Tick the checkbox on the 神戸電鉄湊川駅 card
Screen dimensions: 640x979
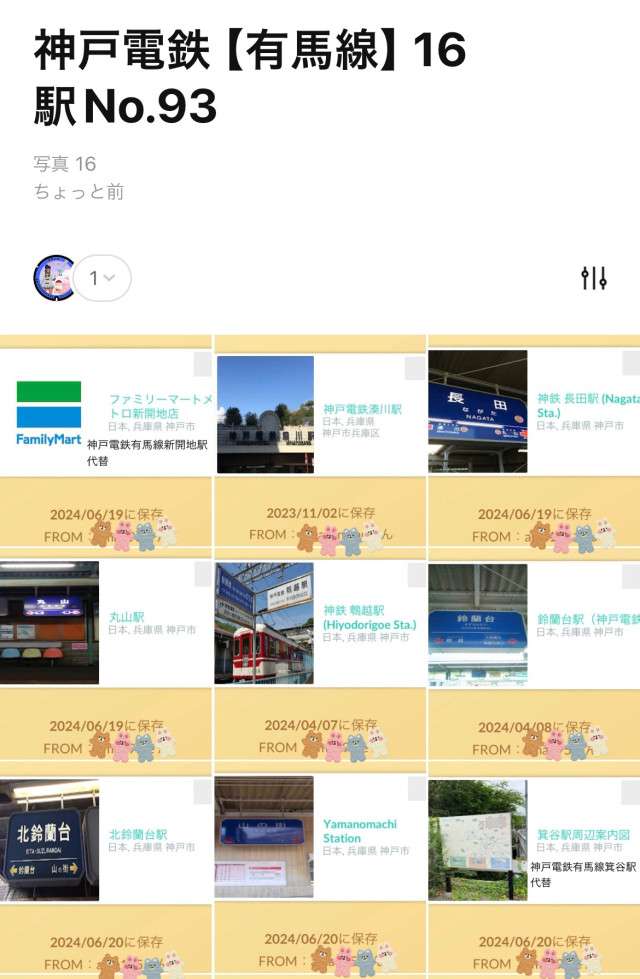[414, 368]
